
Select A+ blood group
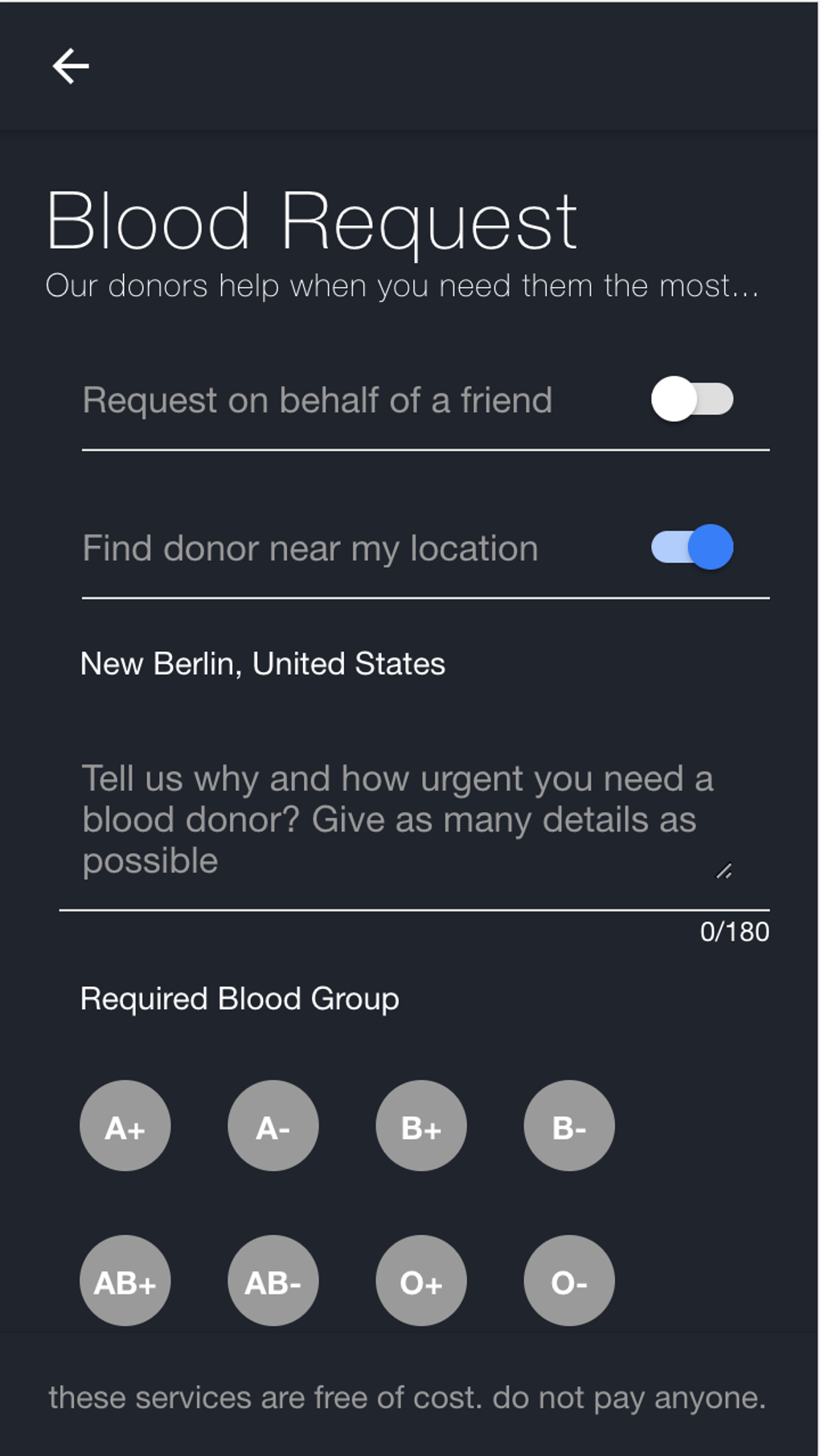[x=125, y=1126]
